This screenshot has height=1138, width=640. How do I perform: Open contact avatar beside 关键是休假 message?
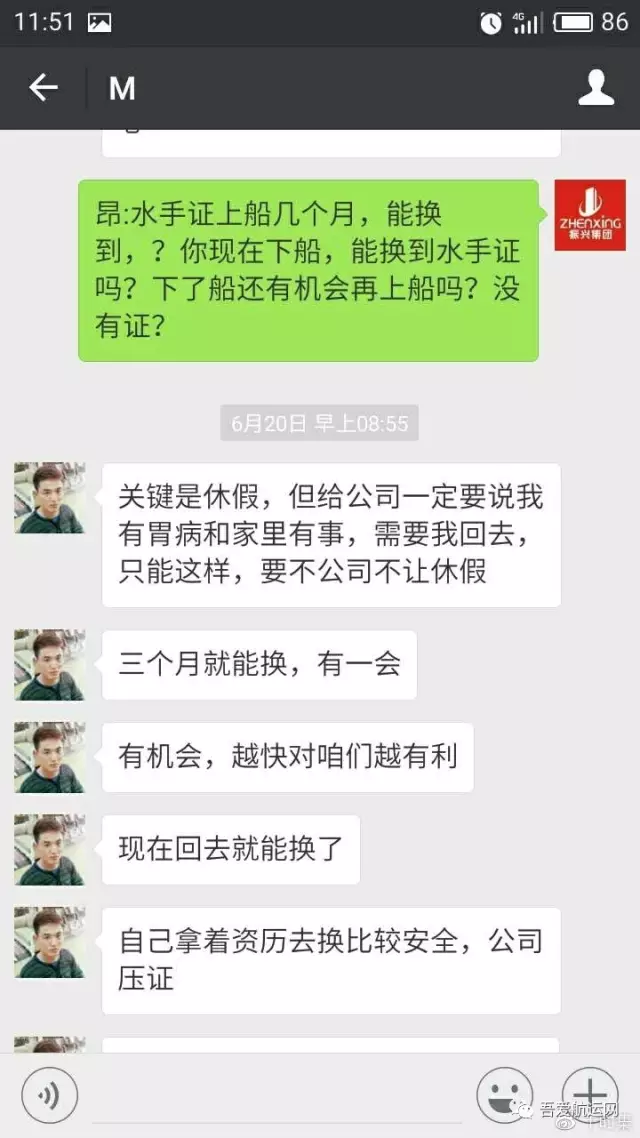pos(50,497)
